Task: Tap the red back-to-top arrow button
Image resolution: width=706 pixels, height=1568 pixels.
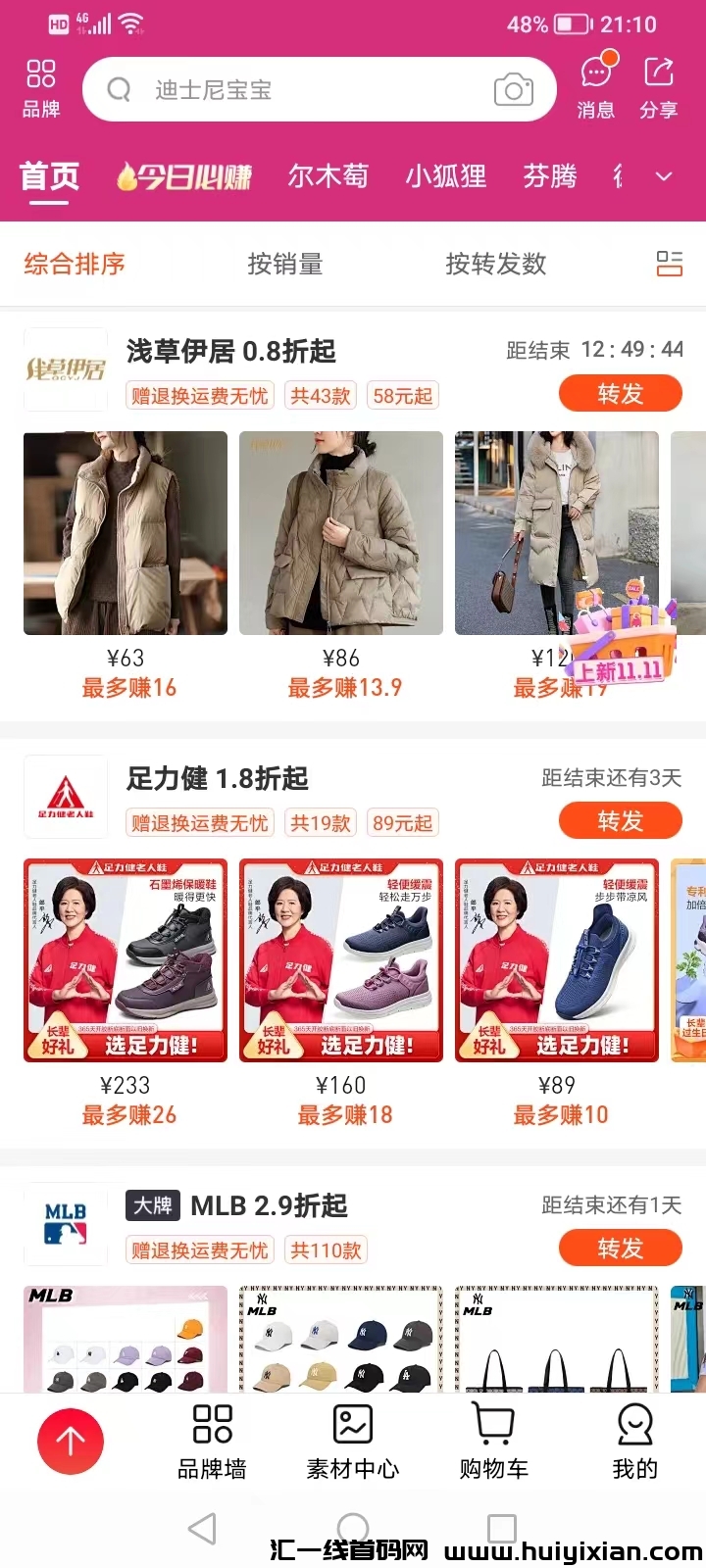Action: tap(71, 1441)
